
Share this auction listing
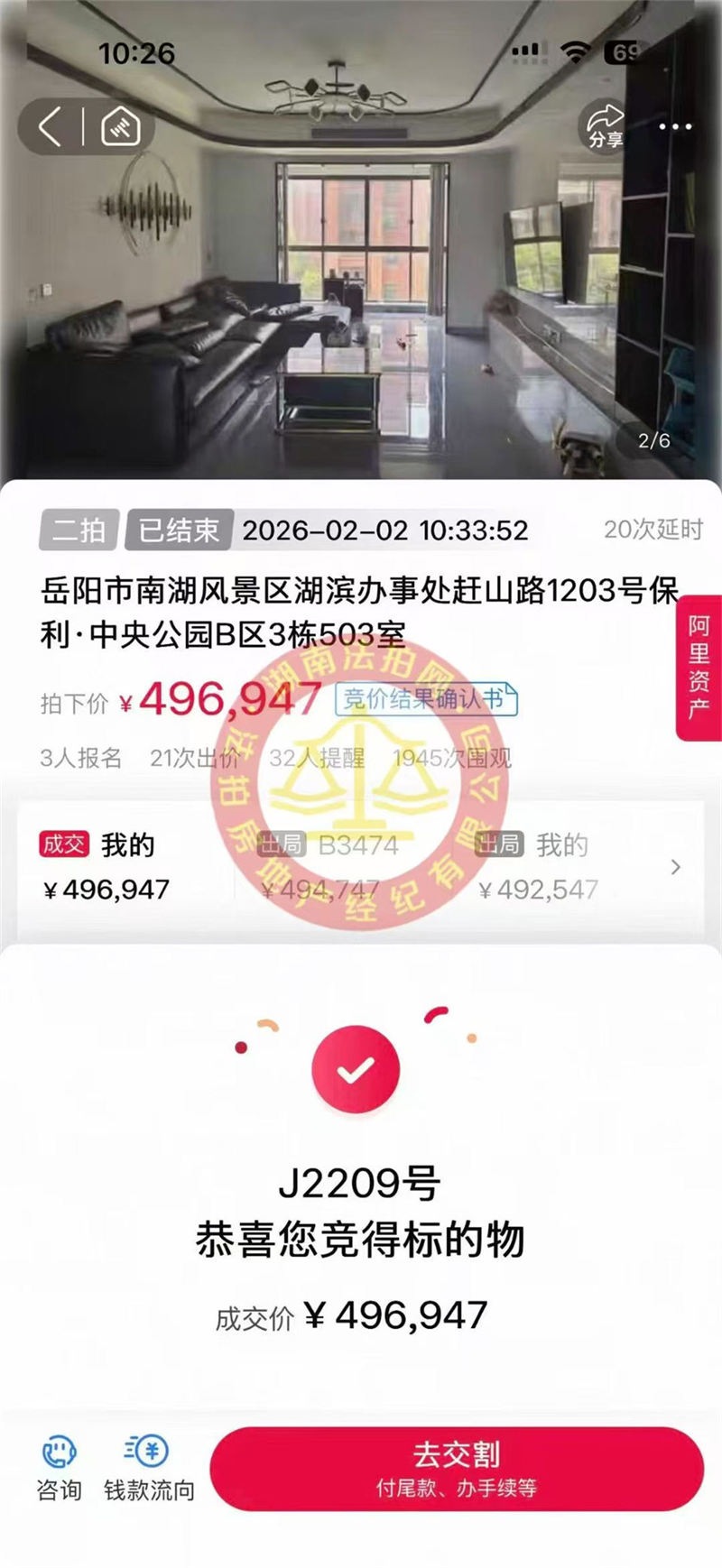[606, 127]
